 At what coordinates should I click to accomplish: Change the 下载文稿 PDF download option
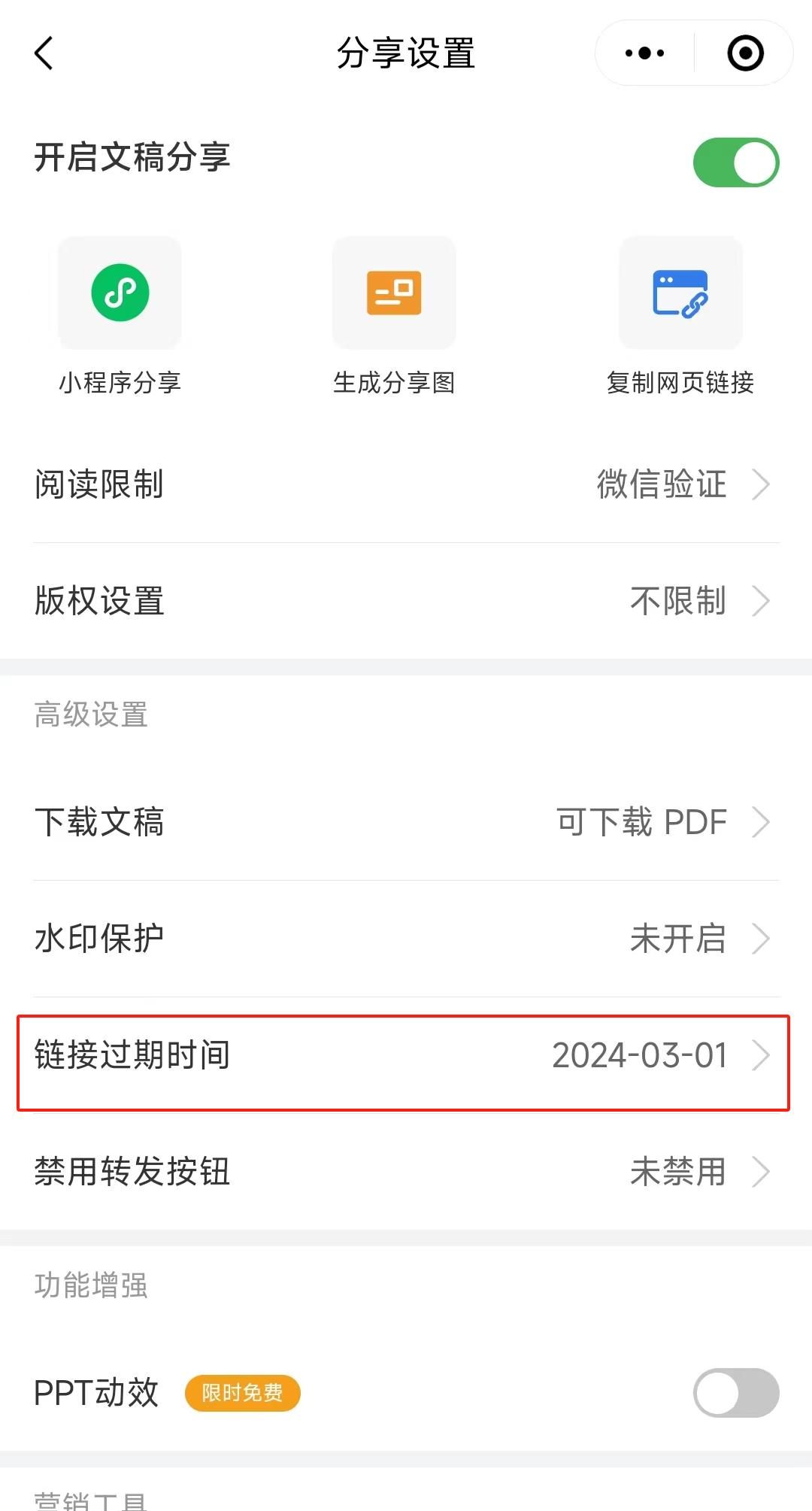pos(406,822)
